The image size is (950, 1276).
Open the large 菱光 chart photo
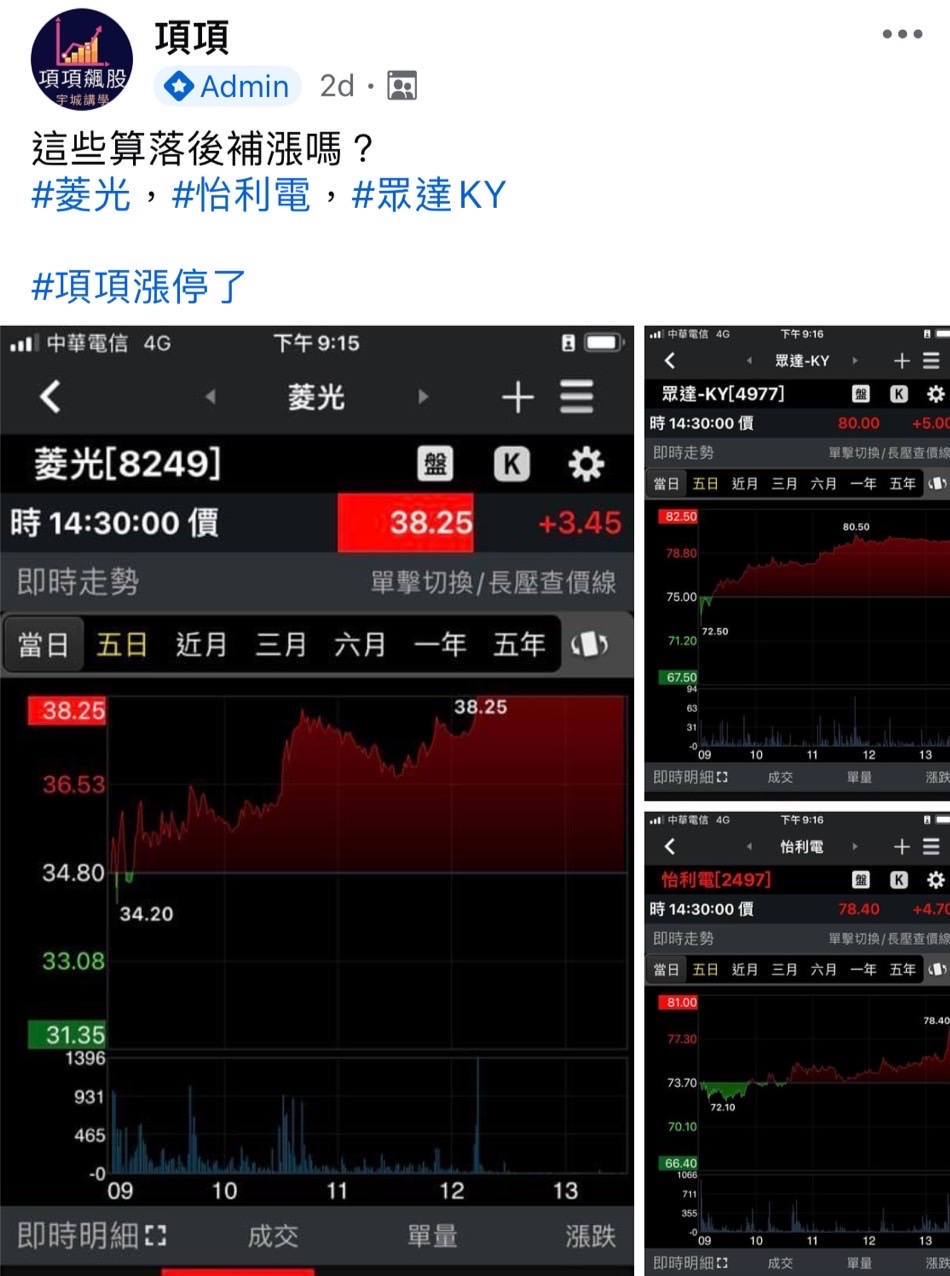click(x=317, y=800)
